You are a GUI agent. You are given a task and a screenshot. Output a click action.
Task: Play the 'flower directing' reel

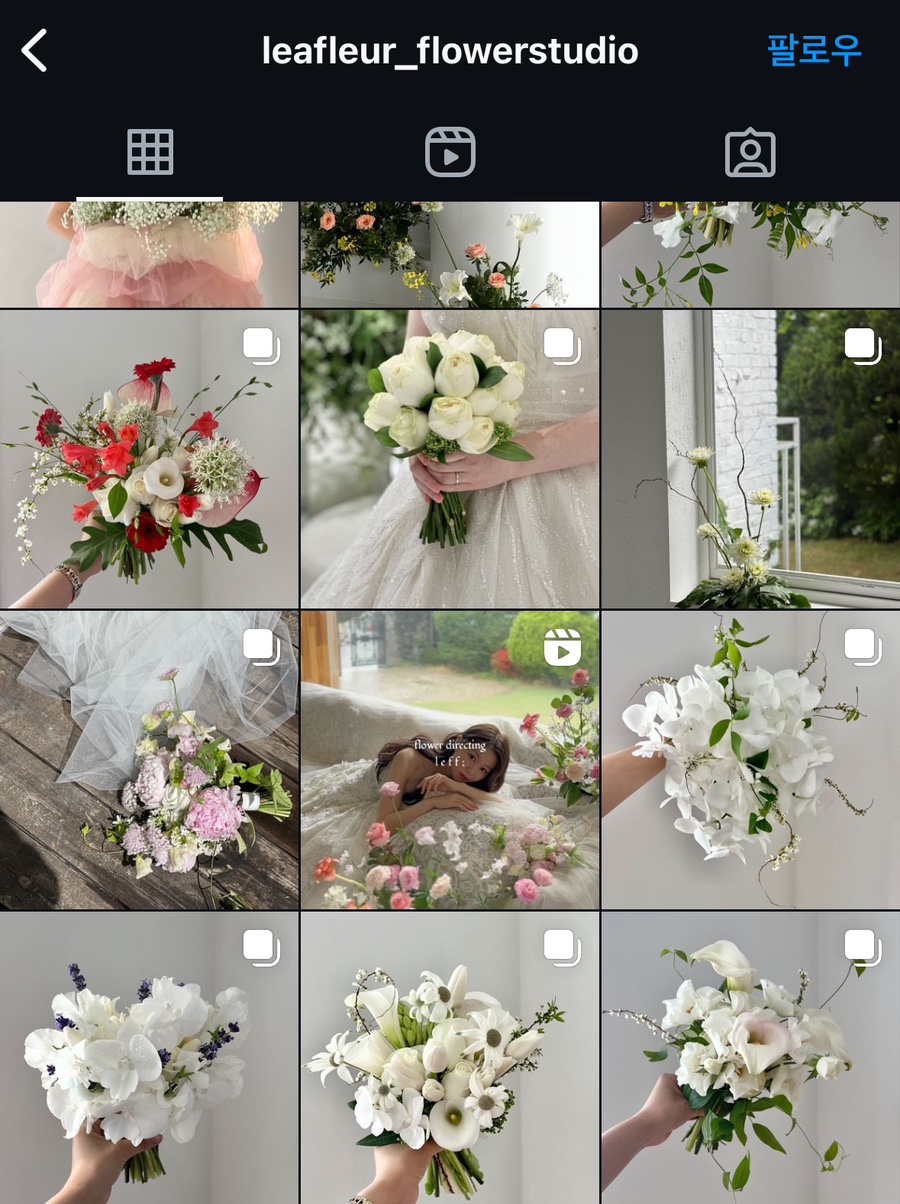tap(450, 760)
